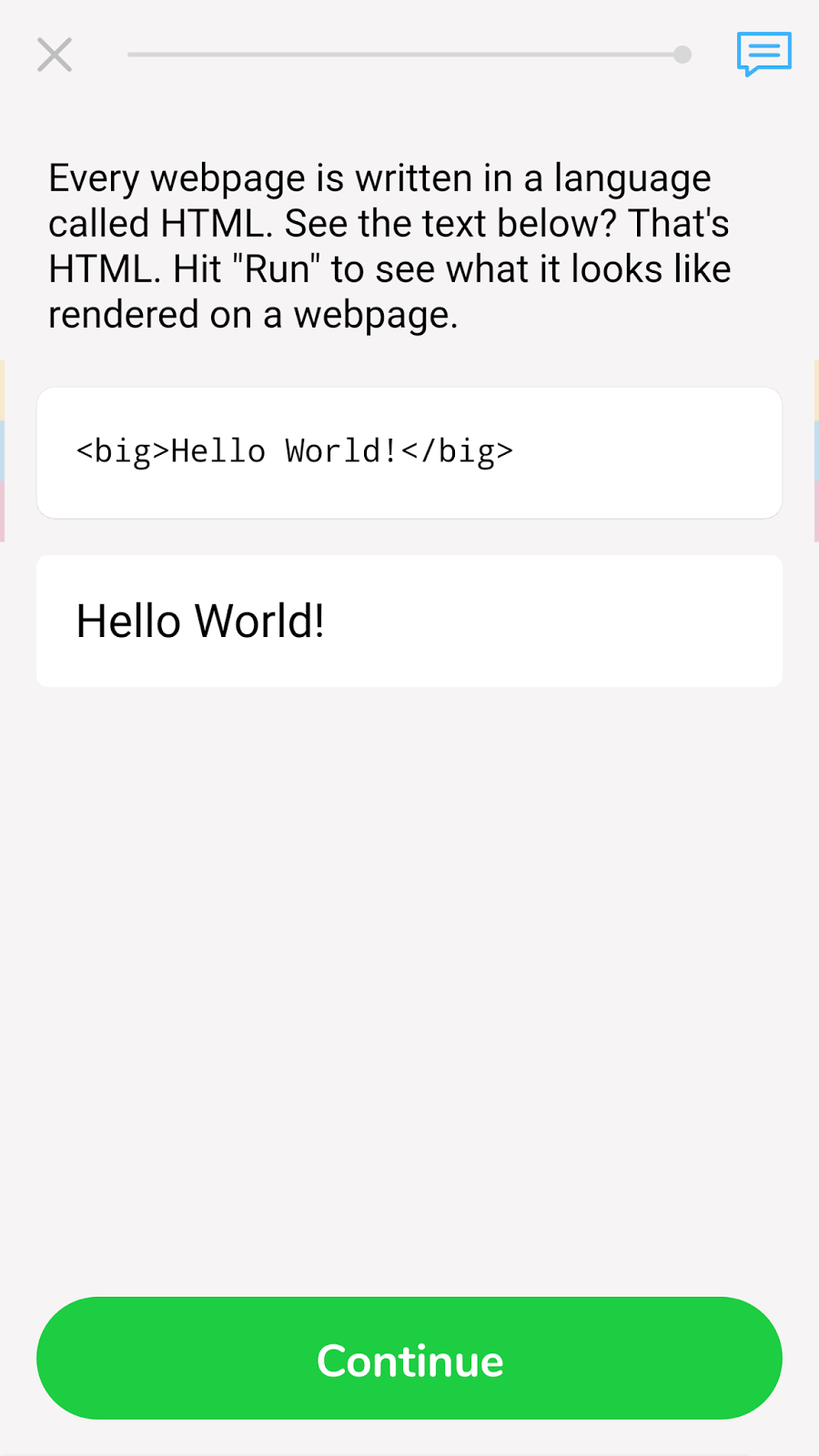Tap the green Continue button

click(409, 1358)
